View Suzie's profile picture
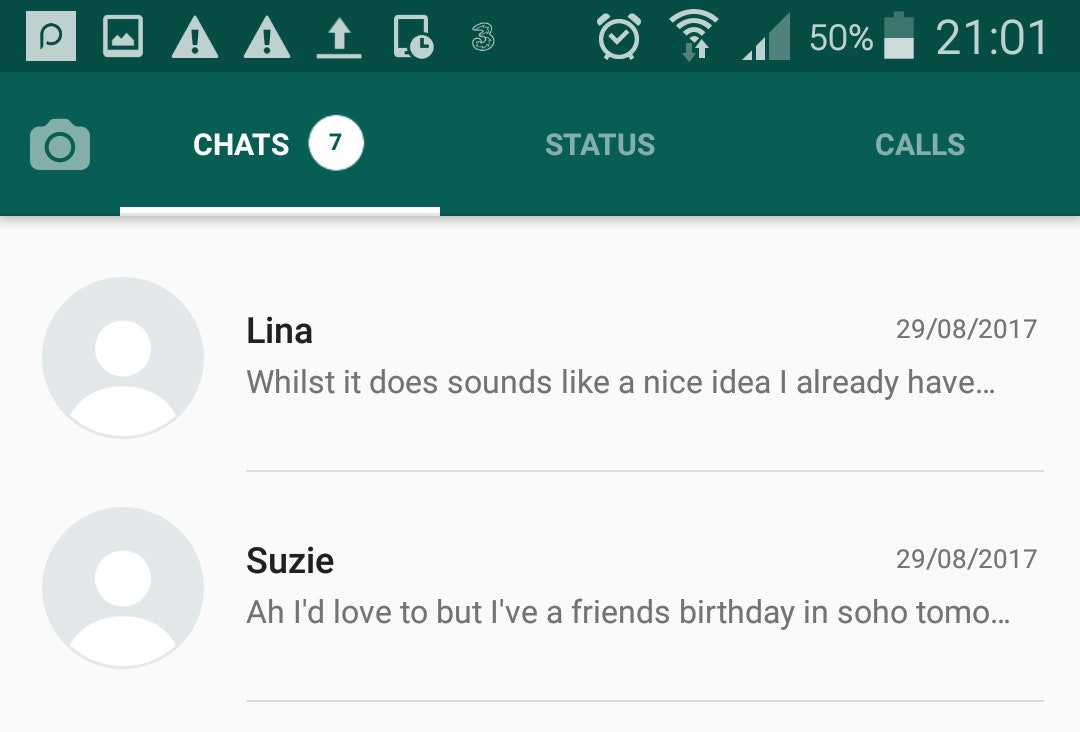Viewport: 1080px width, 732px height. tap(123, 587)
